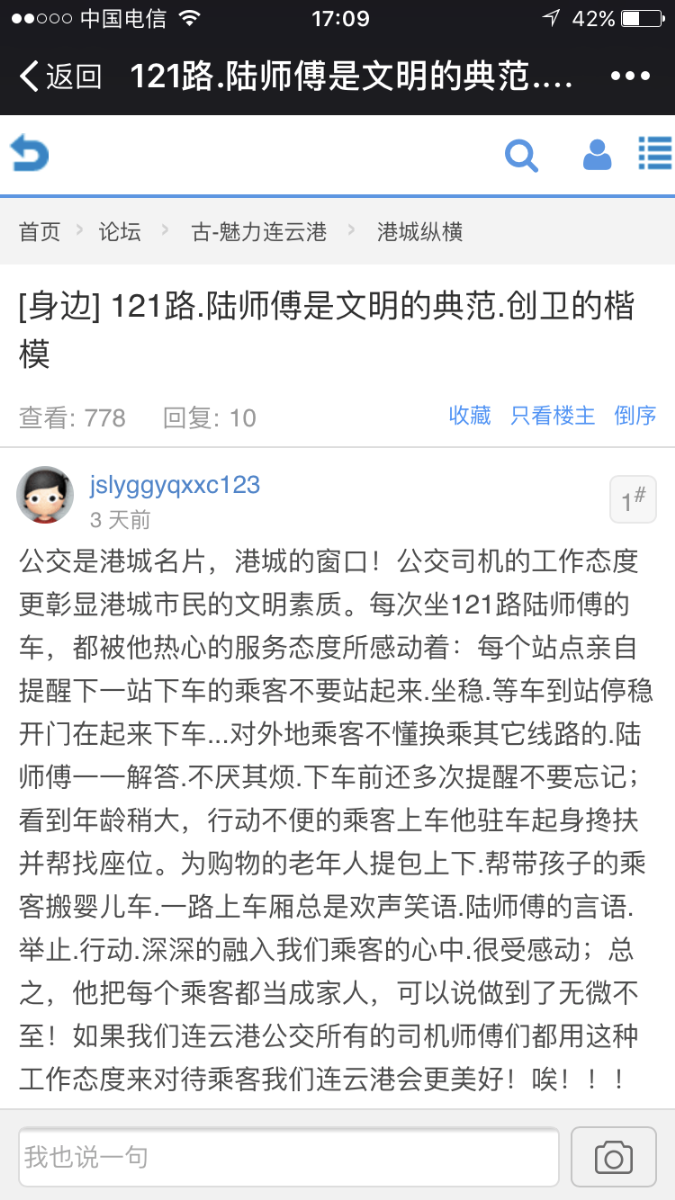Viewport: 675px width, 1200px height.
Task: Open 论坛 breadcrumb link
Action: 120,232
